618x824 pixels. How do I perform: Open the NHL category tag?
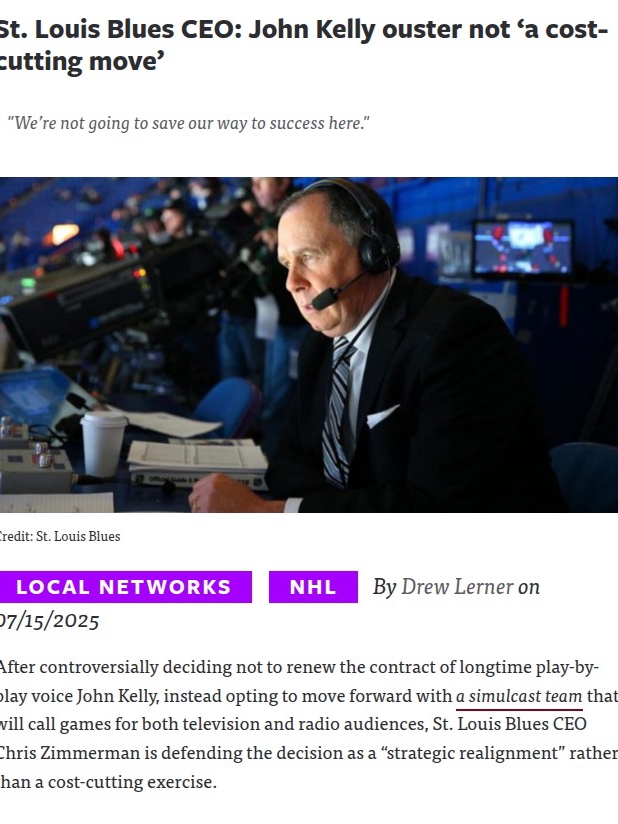point(313,587)
